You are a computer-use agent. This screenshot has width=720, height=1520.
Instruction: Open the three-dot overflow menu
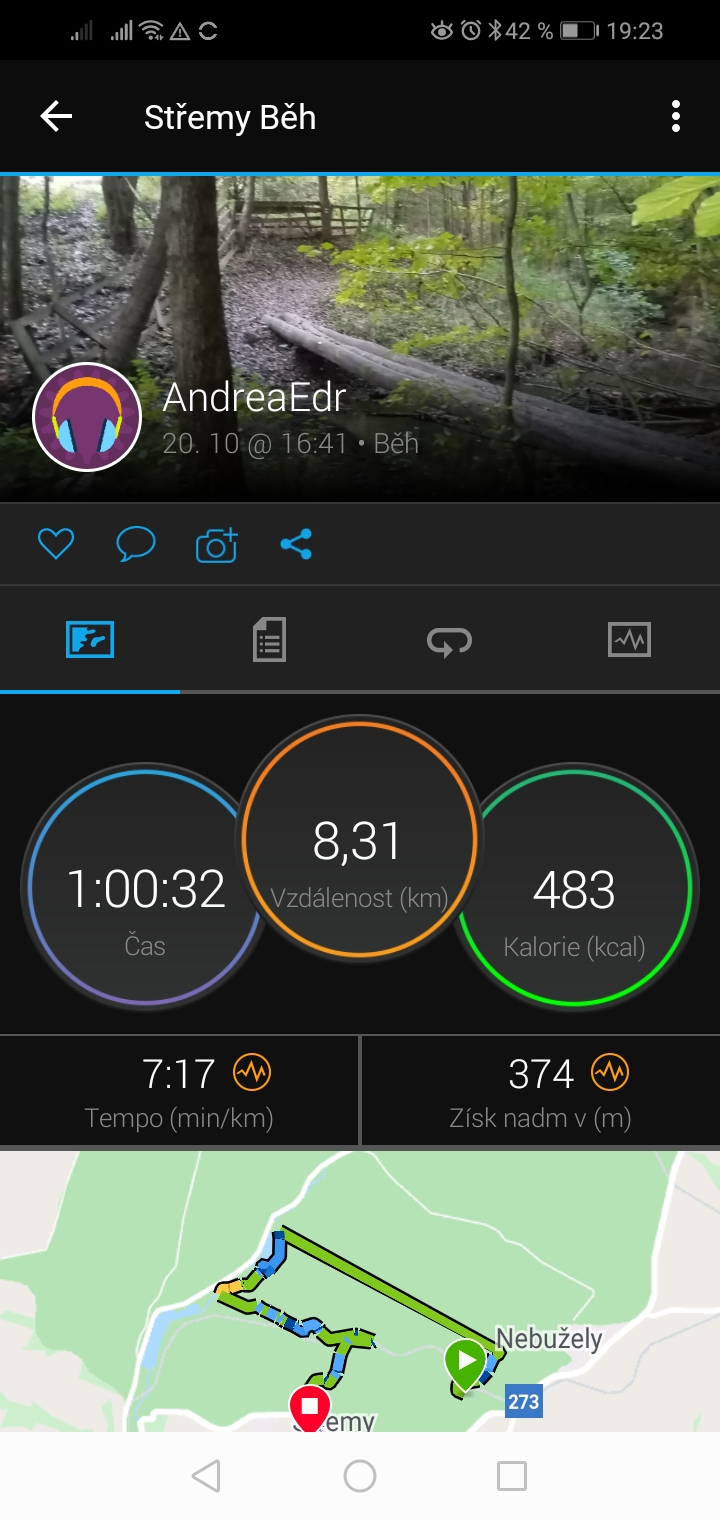pos(676,117)
